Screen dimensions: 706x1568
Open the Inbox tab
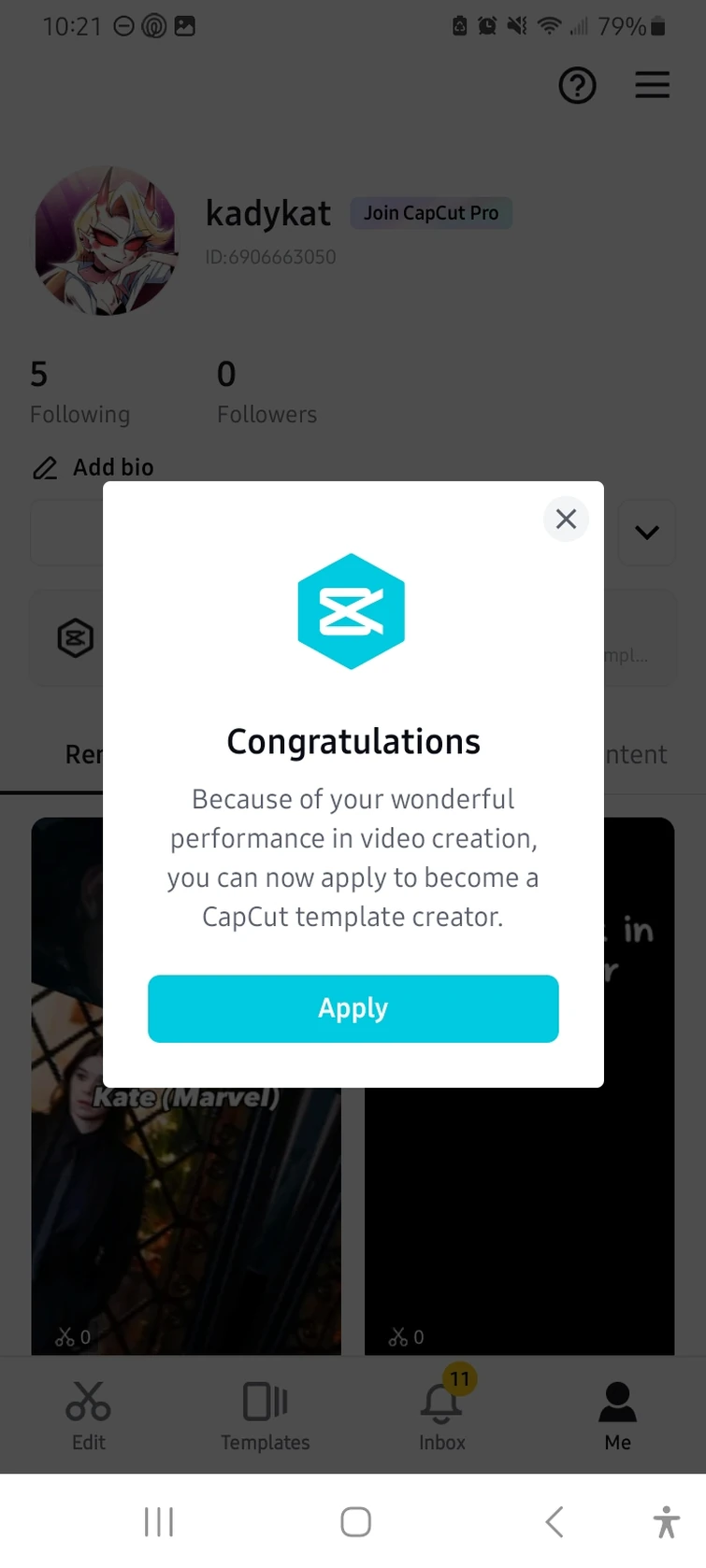[x=442, y=1415]
